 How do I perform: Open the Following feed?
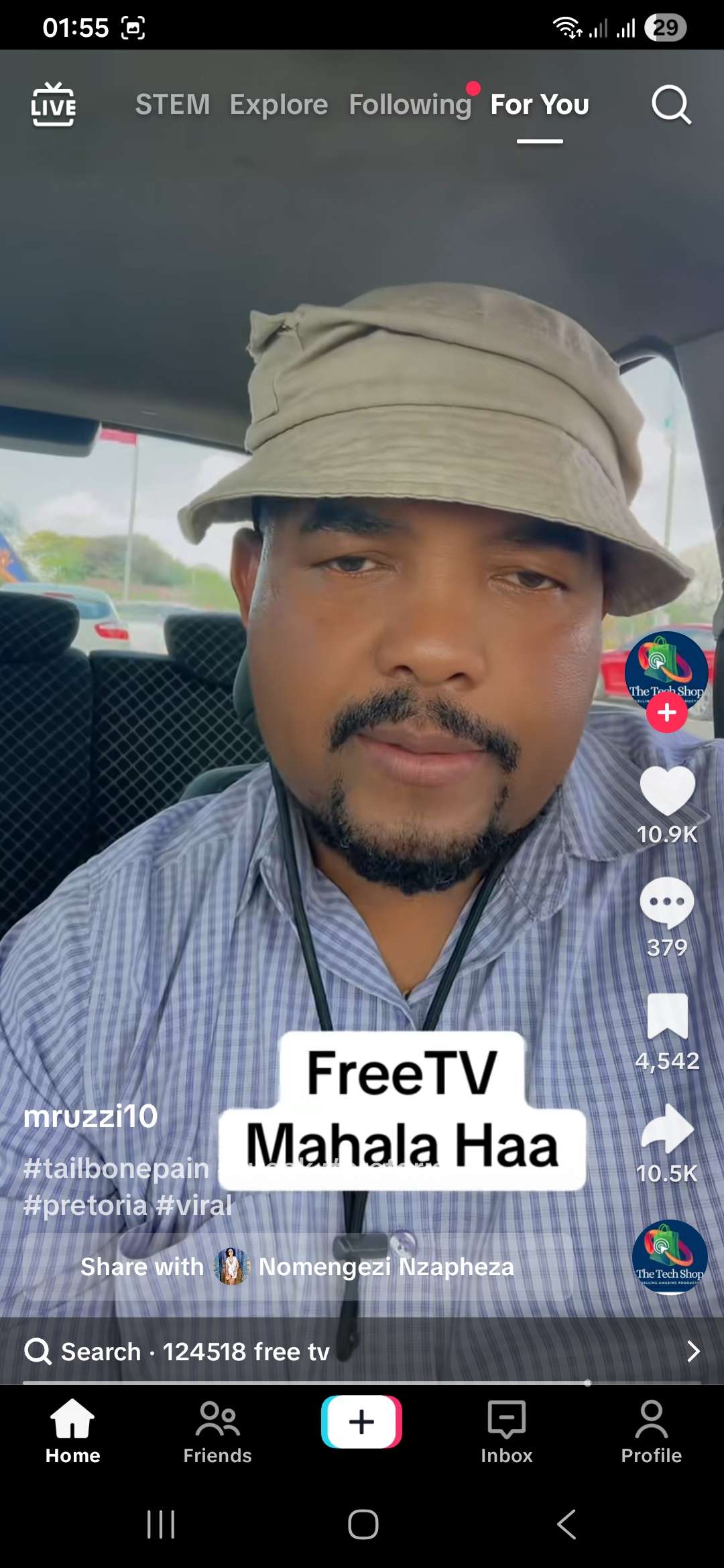[x=410, y=105]
